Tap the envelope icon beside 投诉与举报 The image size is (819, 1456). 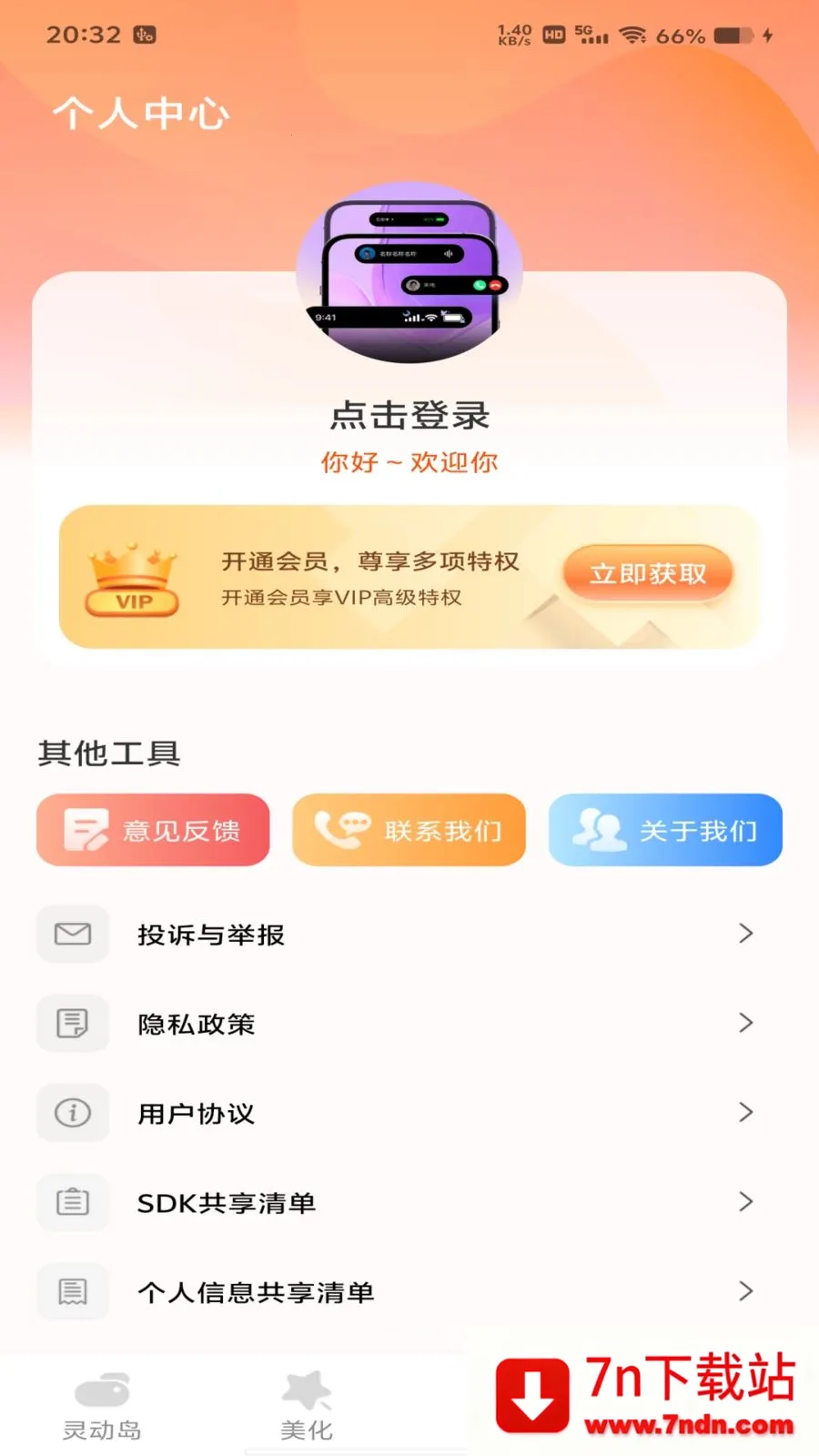tap(73, 934)
